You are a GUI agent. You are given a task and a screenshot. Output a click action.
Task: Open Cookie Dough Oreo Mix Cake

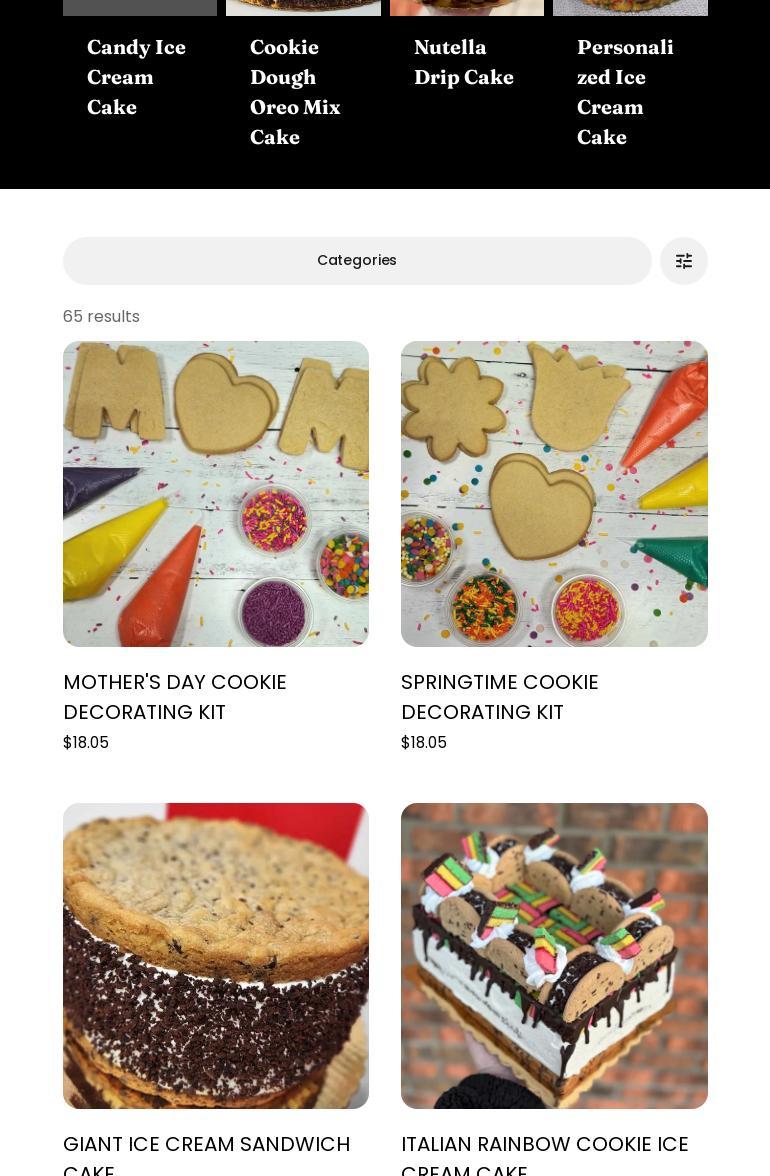296,92
